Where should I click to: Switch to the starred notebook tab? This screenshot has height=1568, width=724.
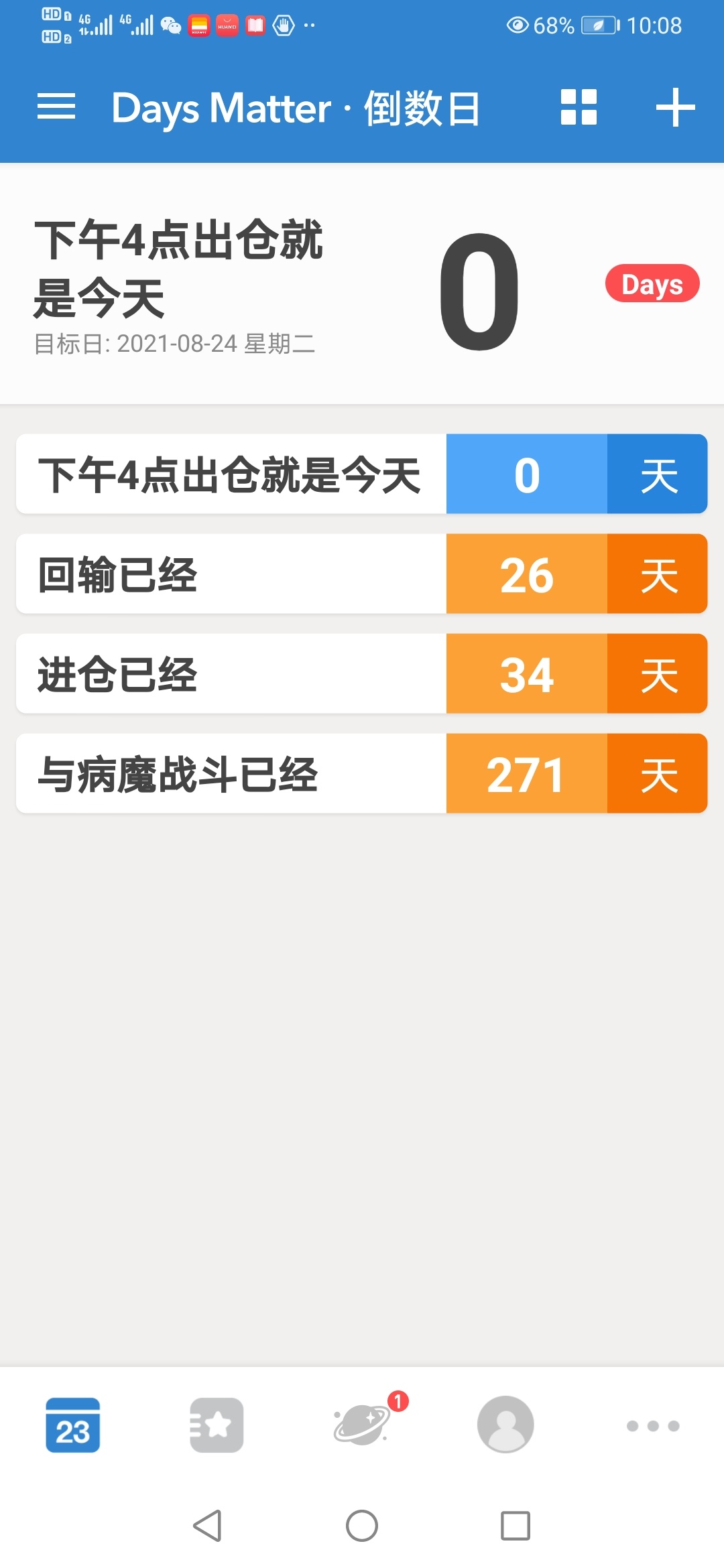click(217, 1425)
